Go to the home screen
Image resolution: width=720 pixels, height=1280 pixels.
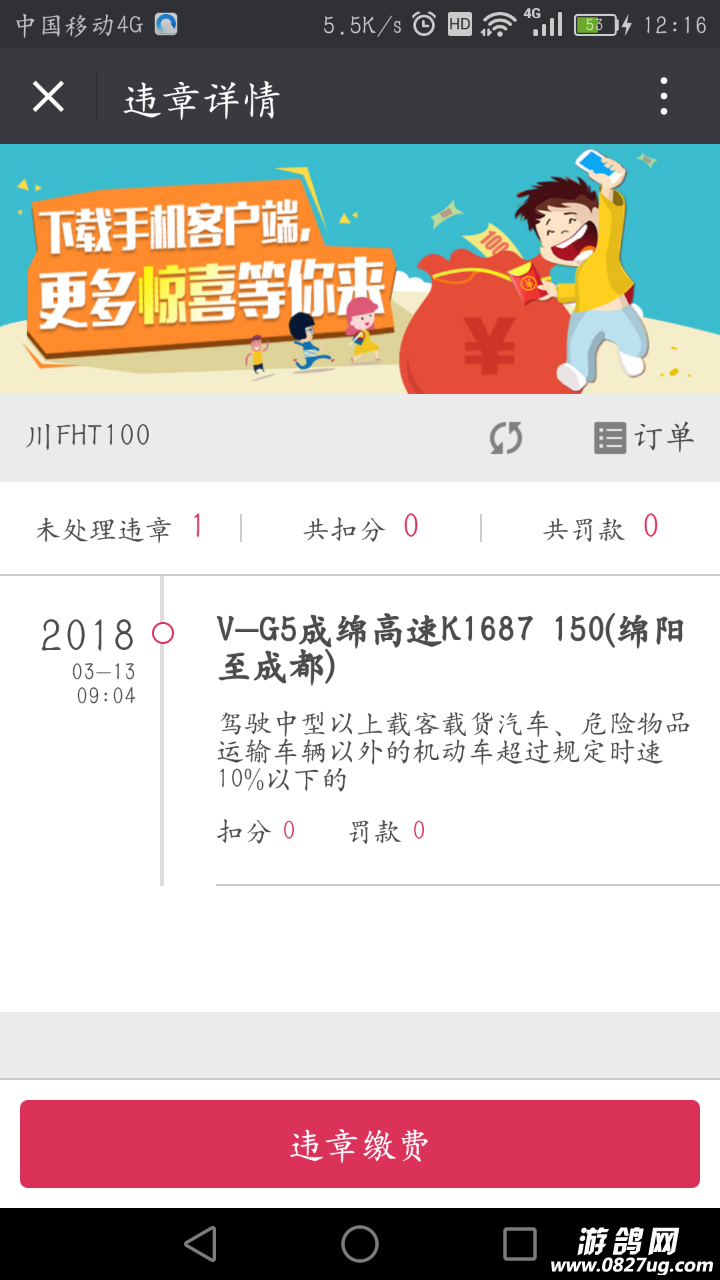360,1244
